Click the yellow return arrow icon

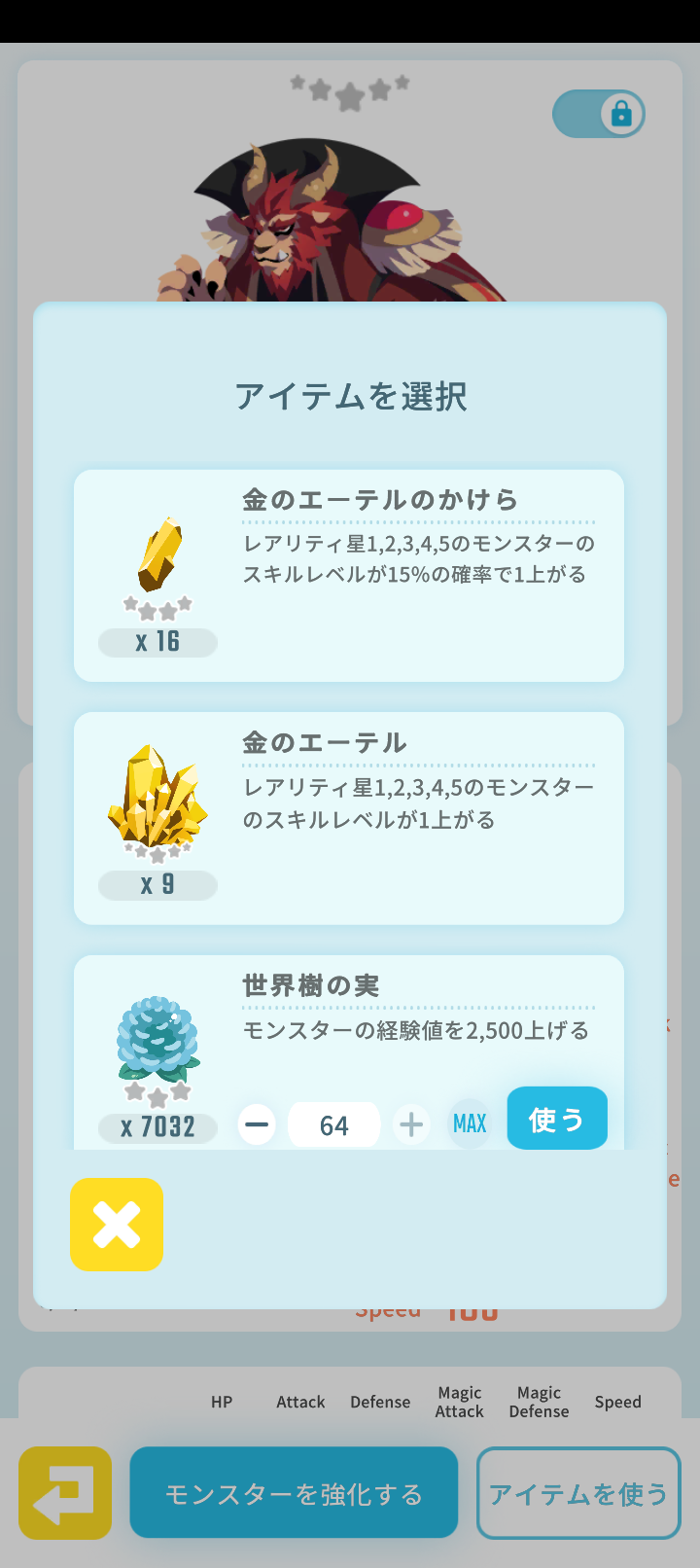(x=64, y=1492)
